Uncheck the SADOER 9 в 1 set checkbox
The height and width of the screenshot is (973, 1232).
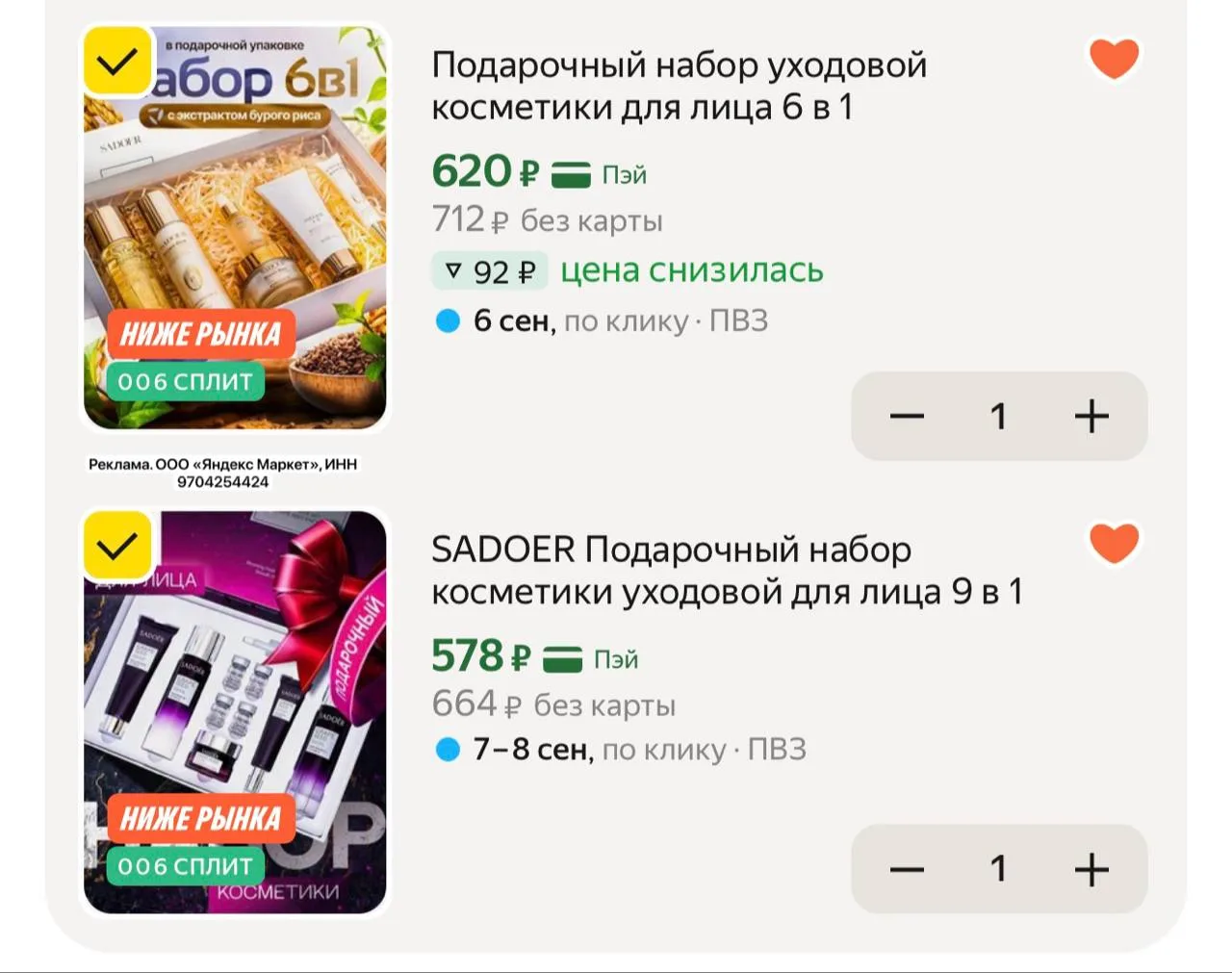(117, 547)
